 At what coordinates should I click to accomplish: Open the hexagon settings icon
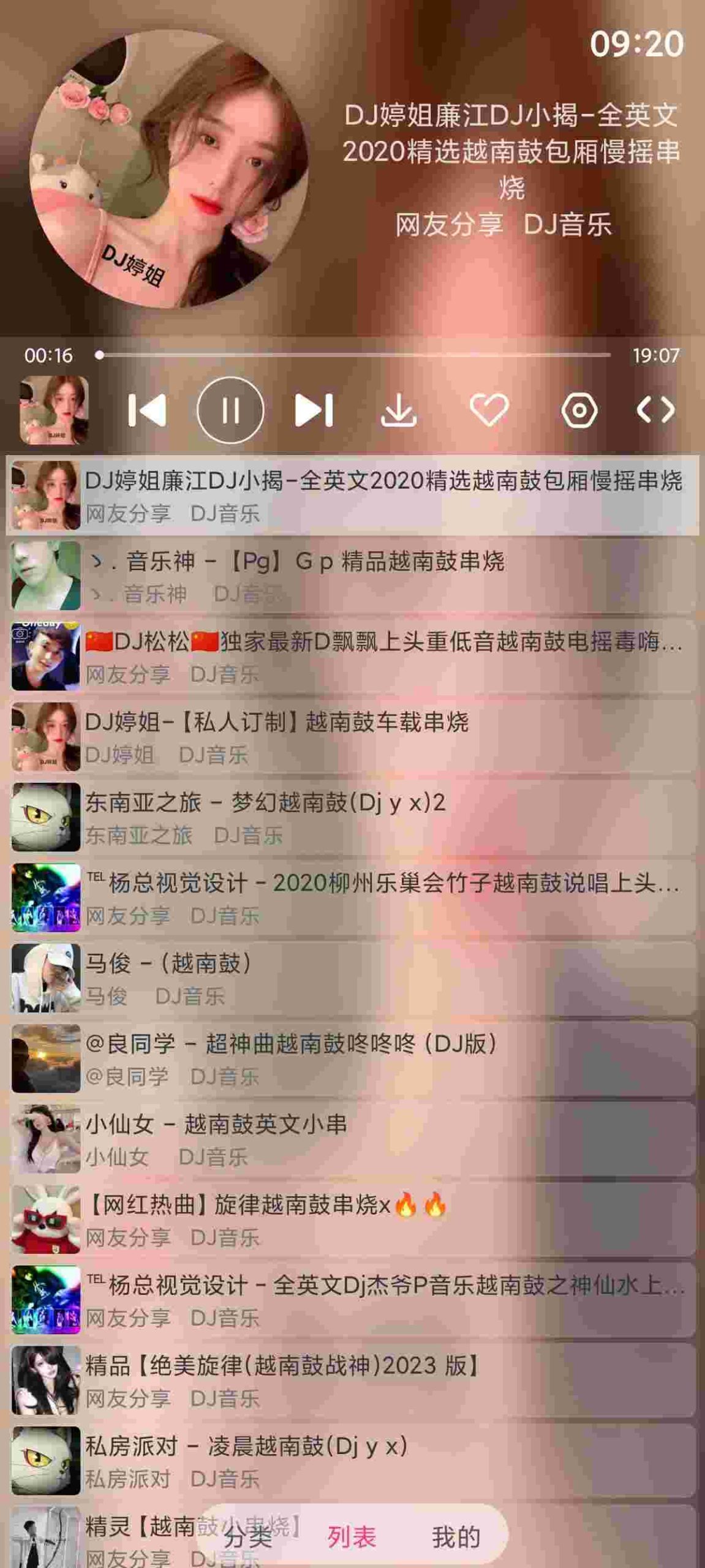point(579,410)
